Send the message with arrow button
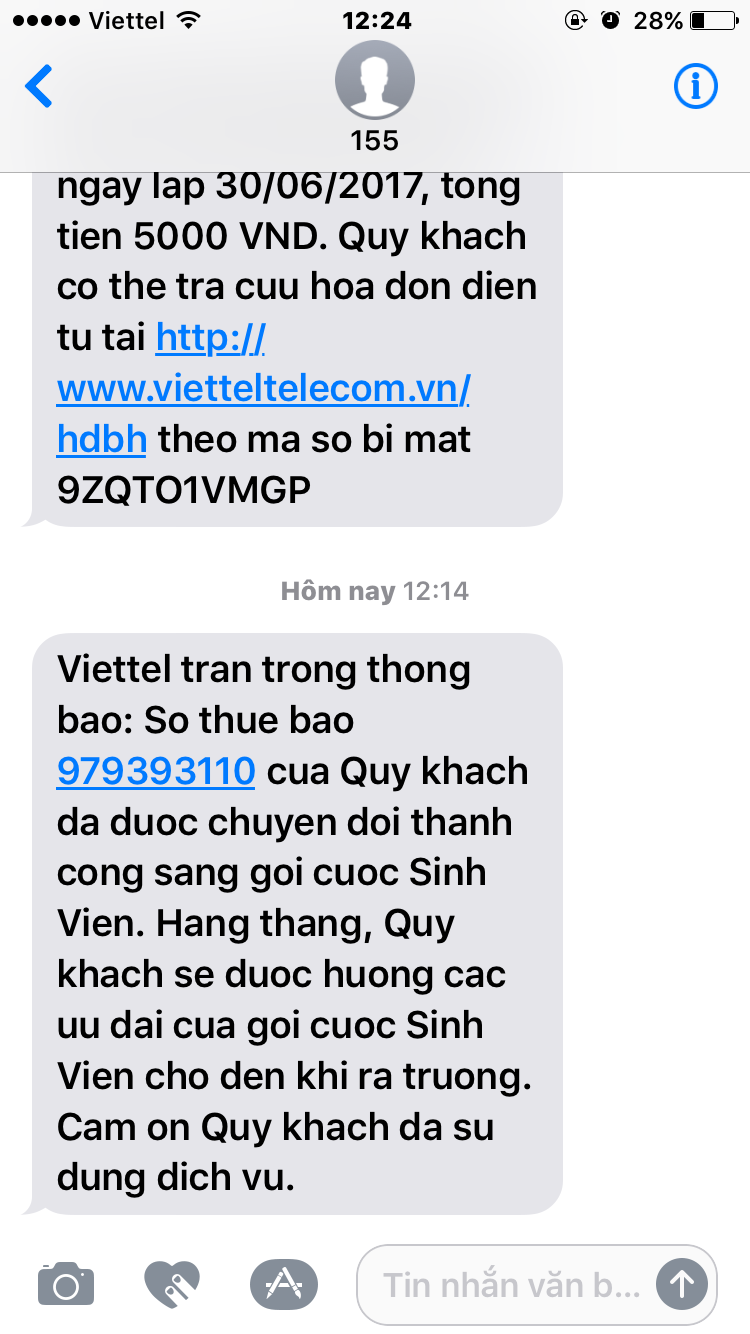750x1334 pixels. pos(682,1284)
